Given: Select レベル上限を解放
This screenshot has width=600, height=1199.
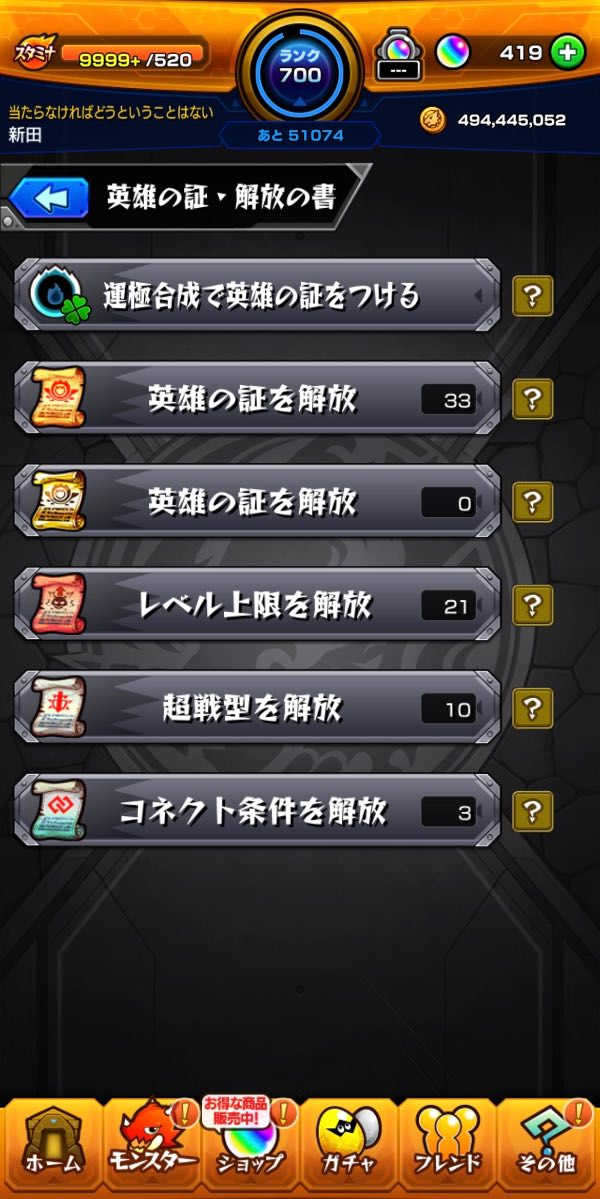Looking at the screenshot, I should 257,604.
